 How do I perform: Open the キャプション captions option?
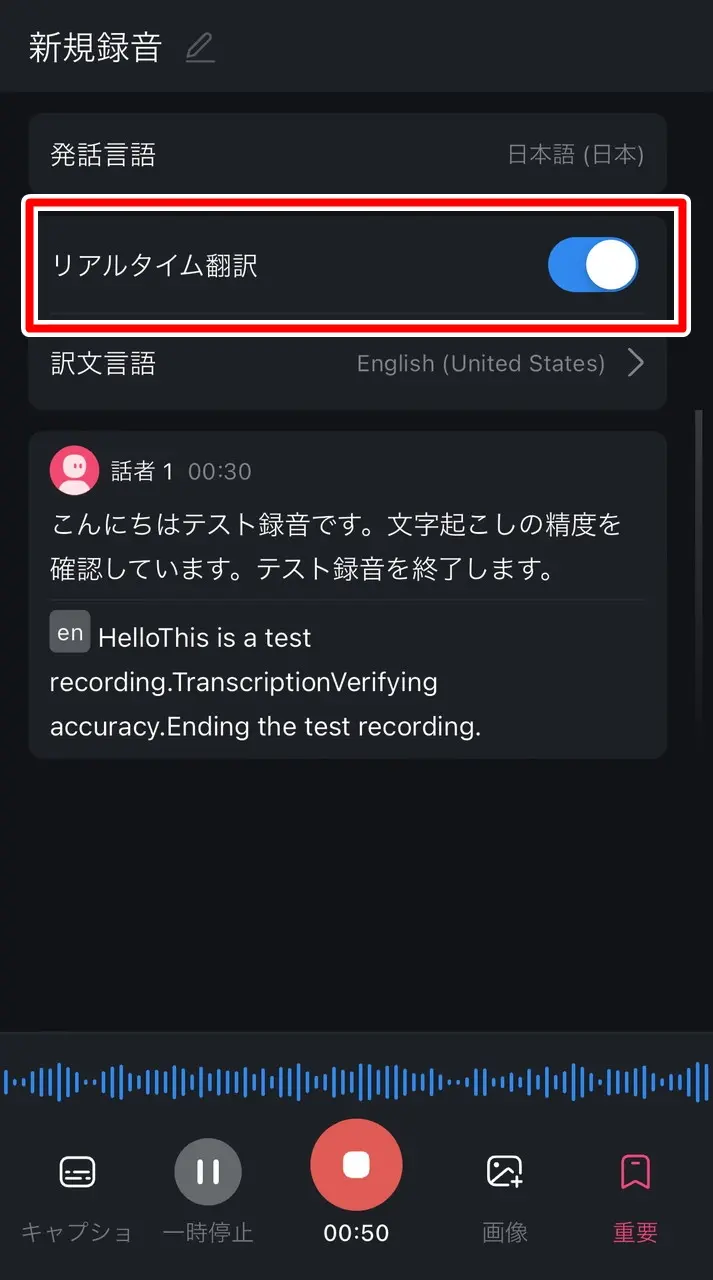click(77, 1172)
